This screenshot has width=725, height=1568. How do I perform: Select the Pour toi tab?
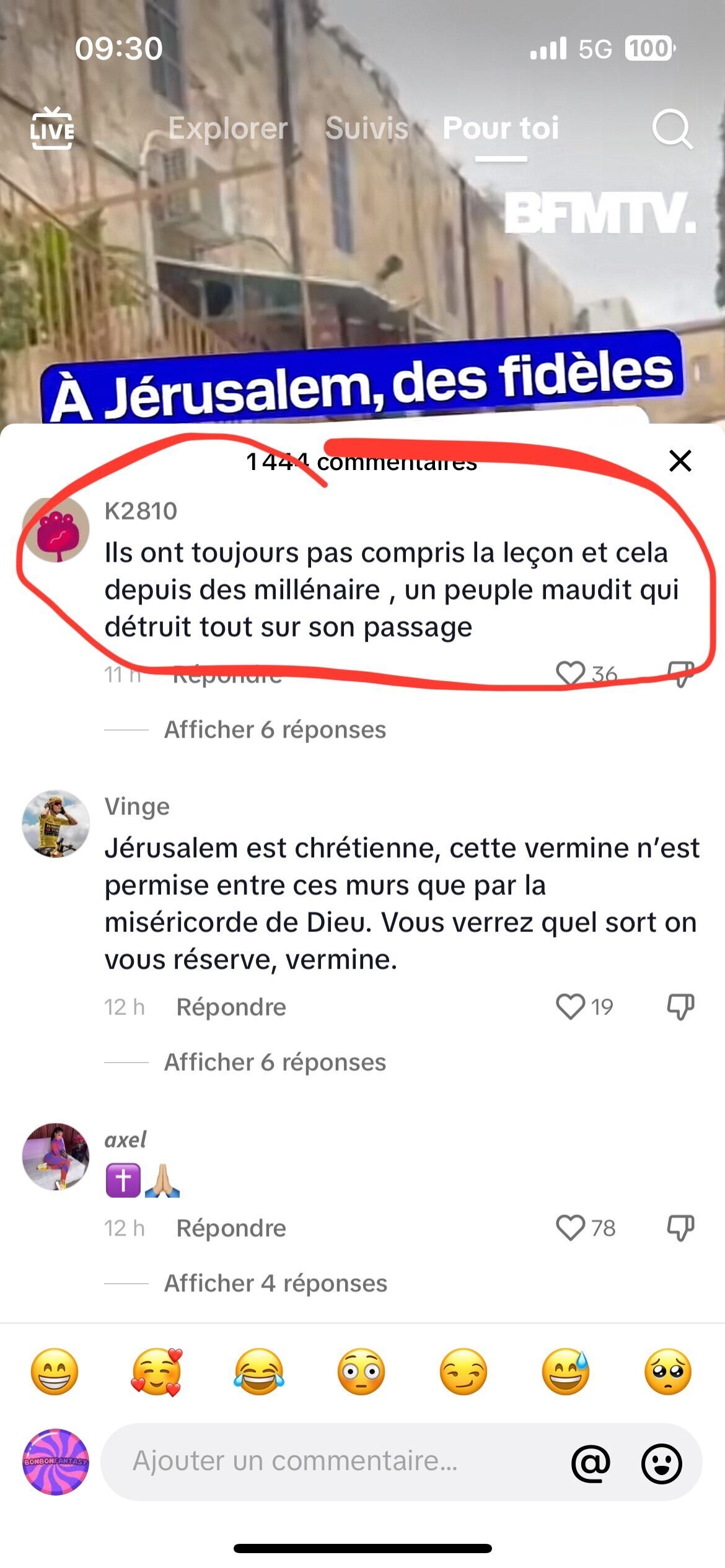click(x=501, y=128)
